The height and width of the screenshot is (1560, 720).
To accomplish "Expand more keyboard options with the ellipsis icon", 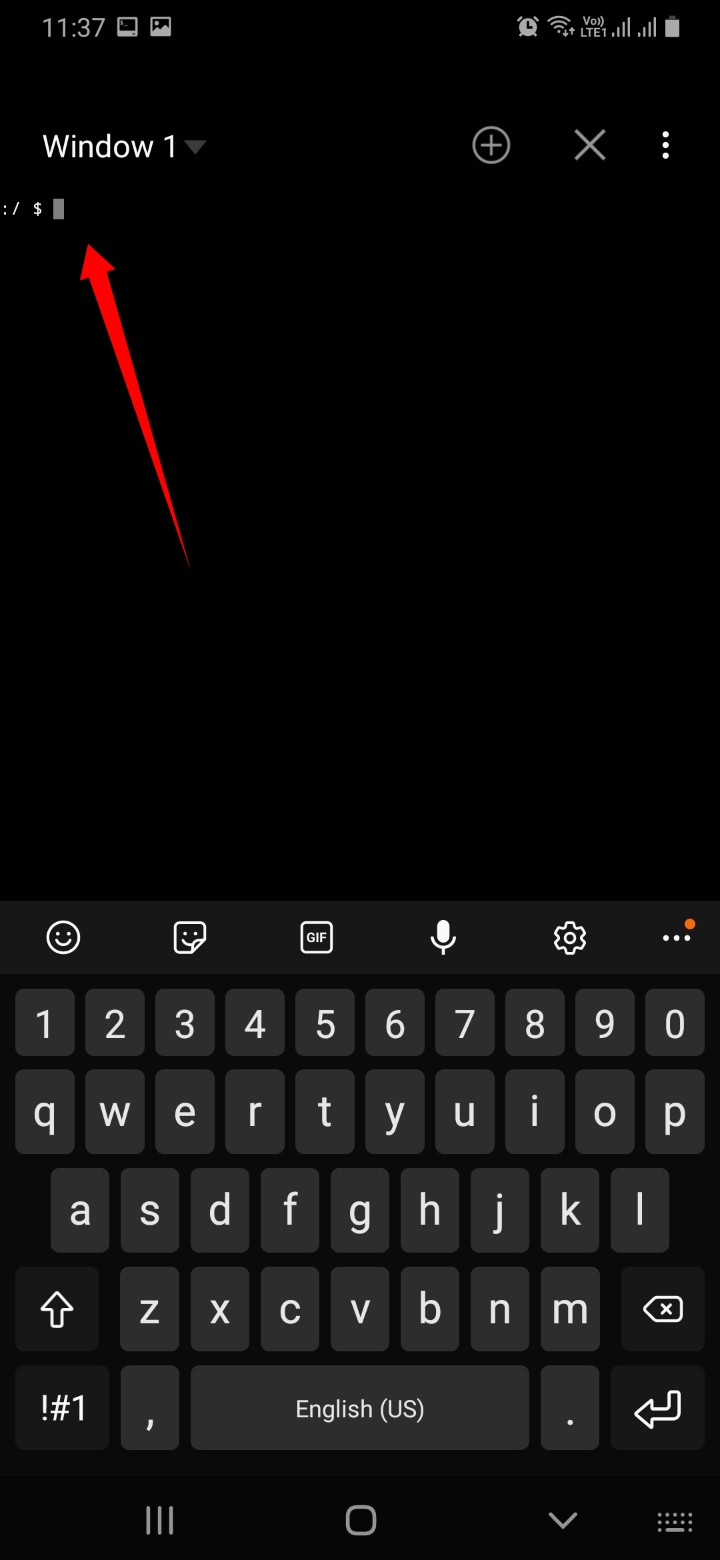I will point(677,937).
